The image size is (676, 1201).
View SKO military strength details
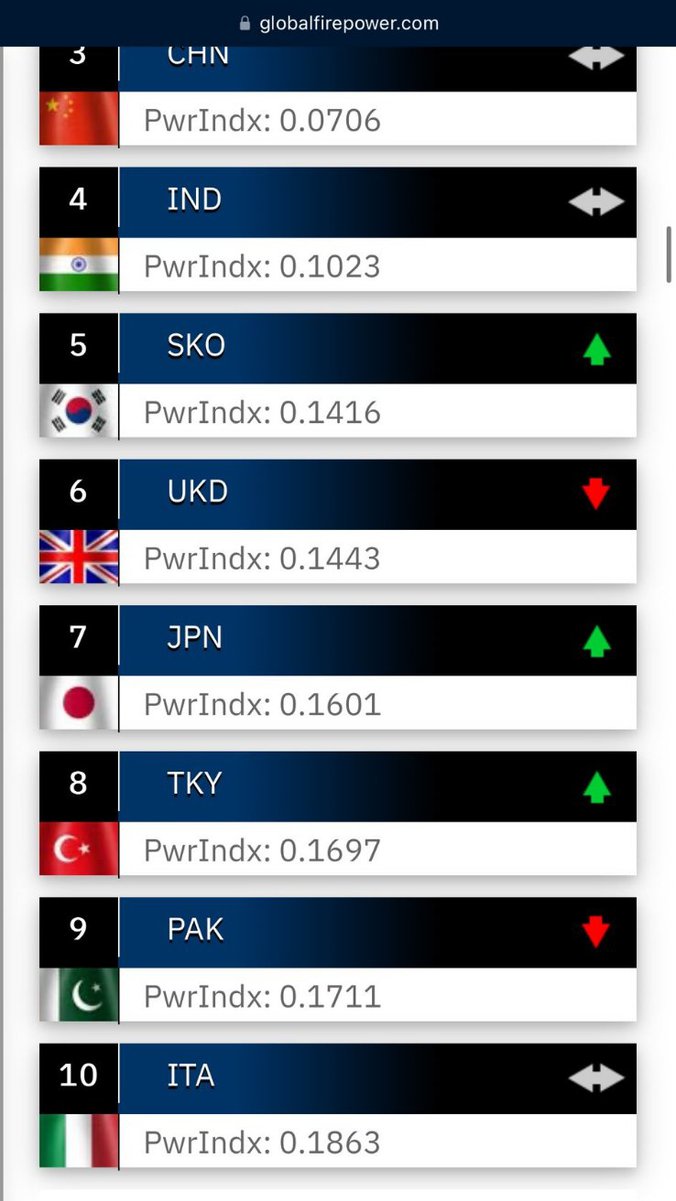[338, 376]
